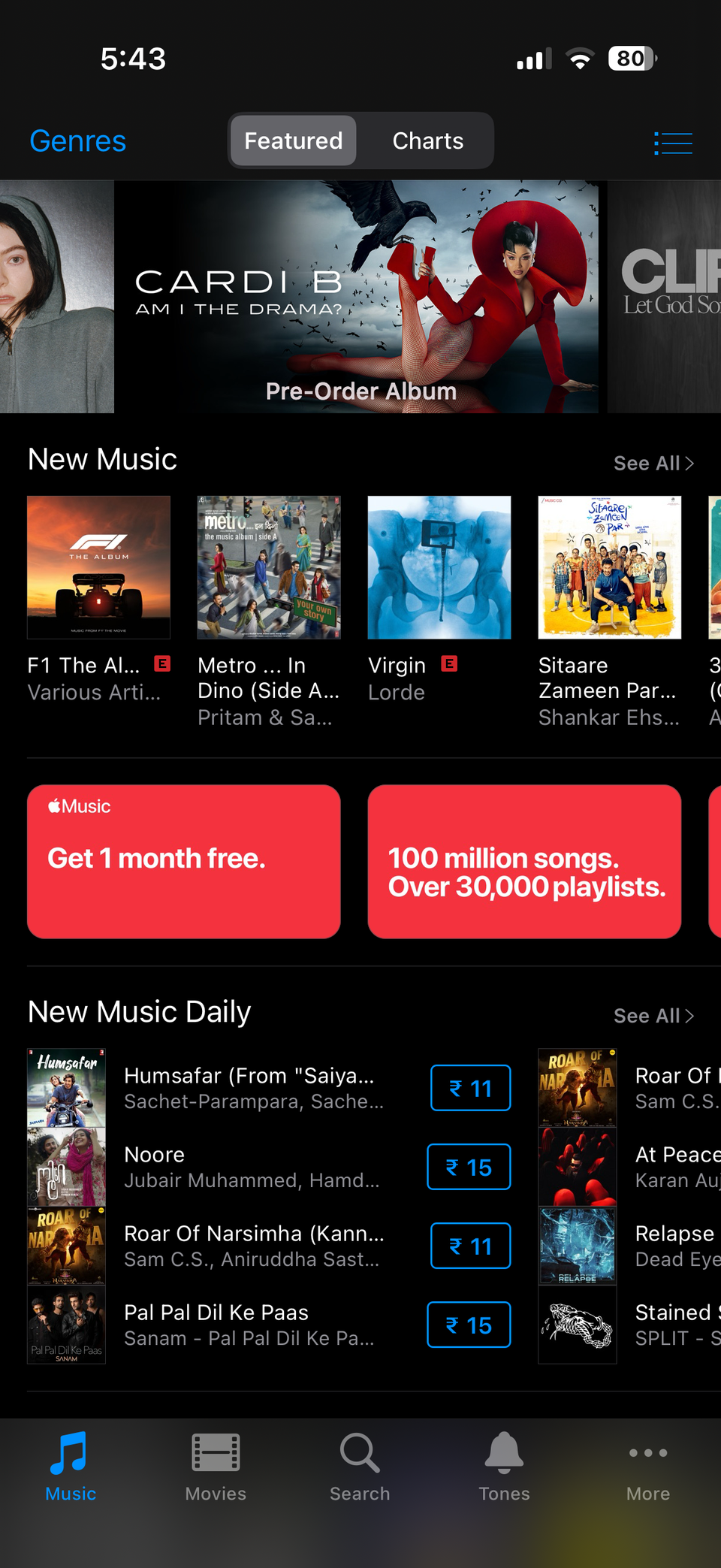The image size is (721, 1568).
Task: Expand See All for New Music
Action: click(x=653, y=463)
